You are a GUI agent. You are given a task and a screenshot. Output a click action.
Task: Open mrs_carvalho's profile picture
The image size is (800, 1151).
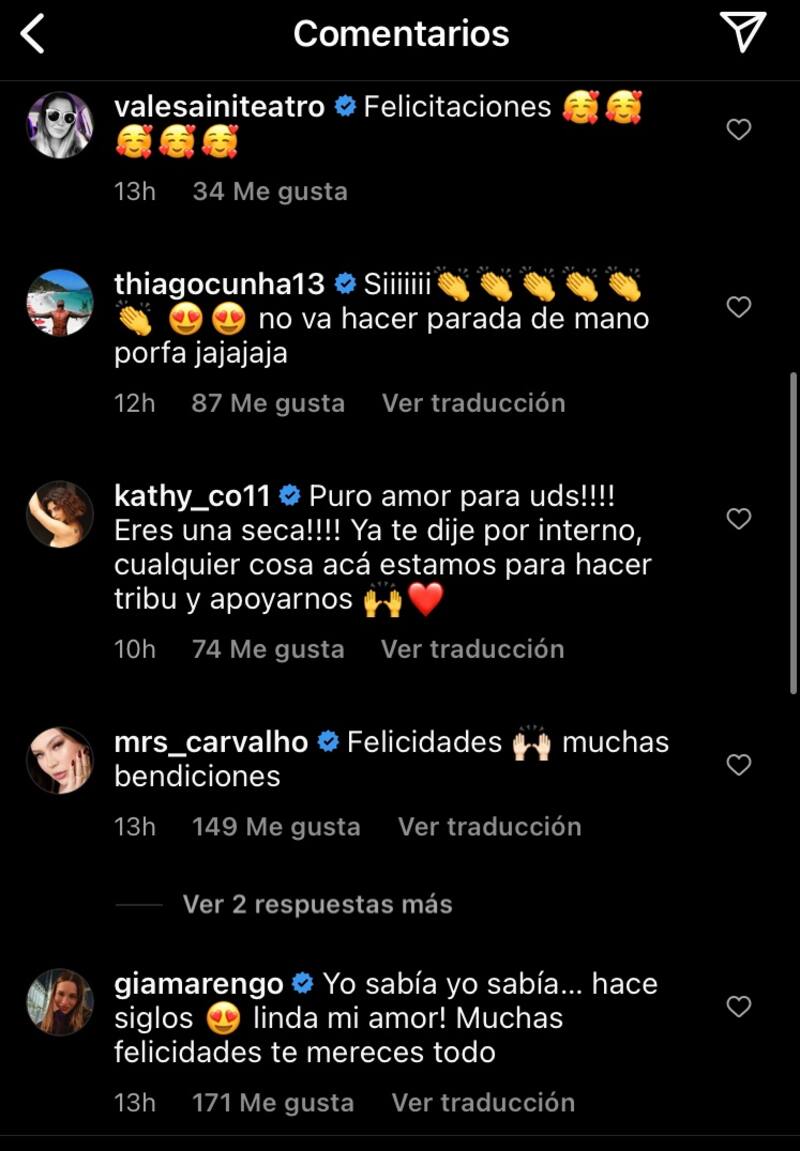tap(60, 760)
